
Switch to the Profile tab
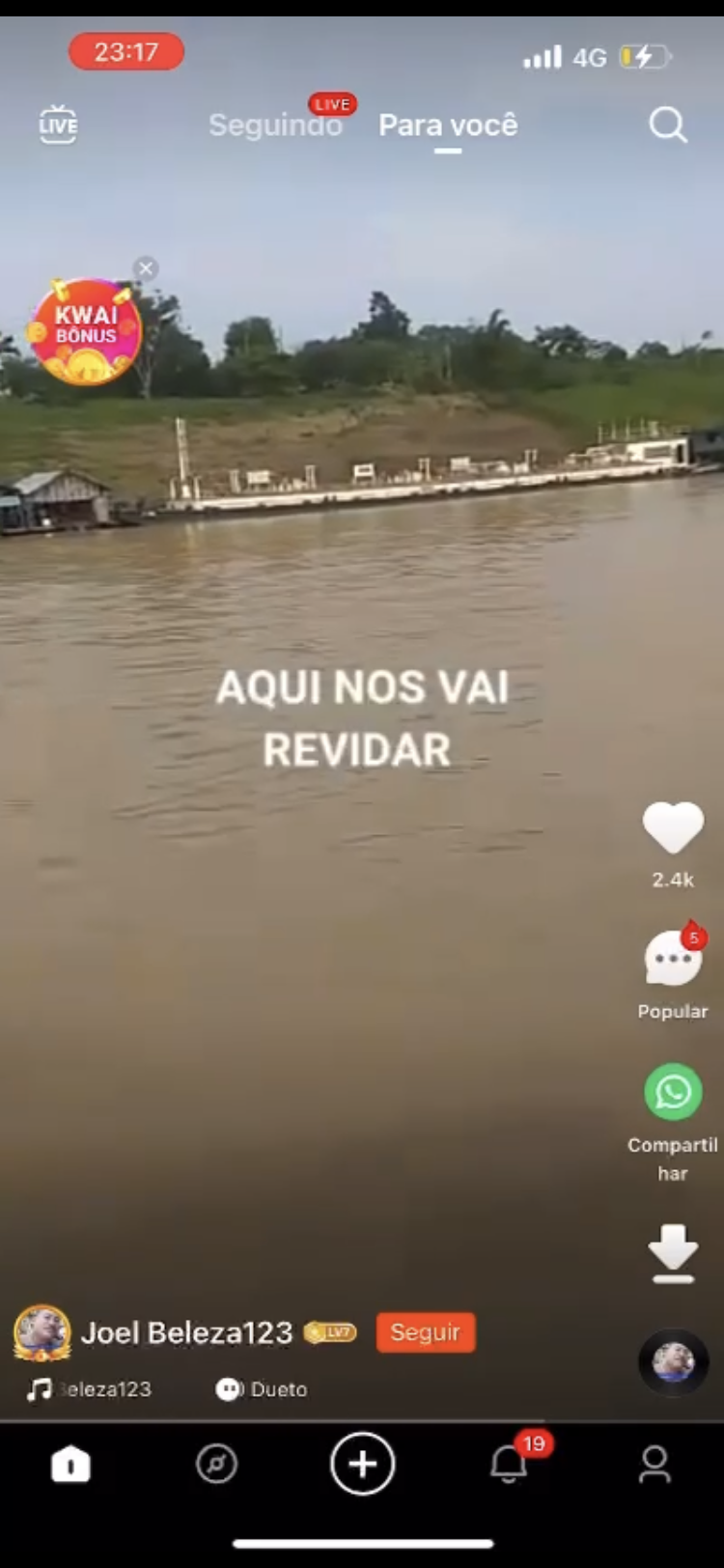coord(654,1465)
